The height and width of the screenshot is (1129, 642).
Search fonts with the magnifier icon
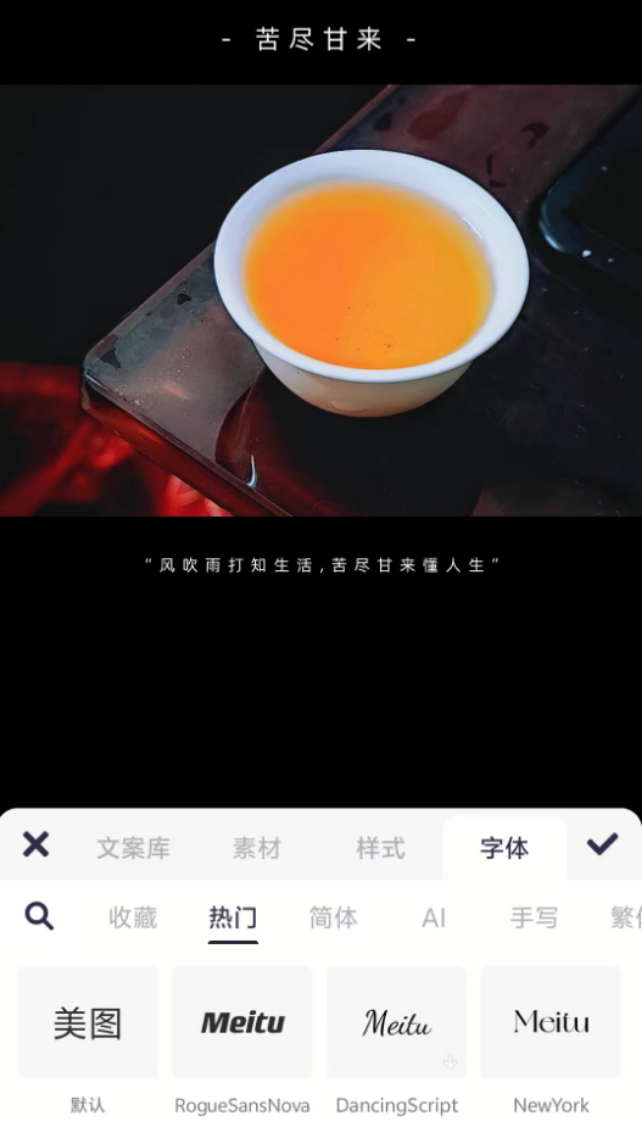click(x=39, y=916)
